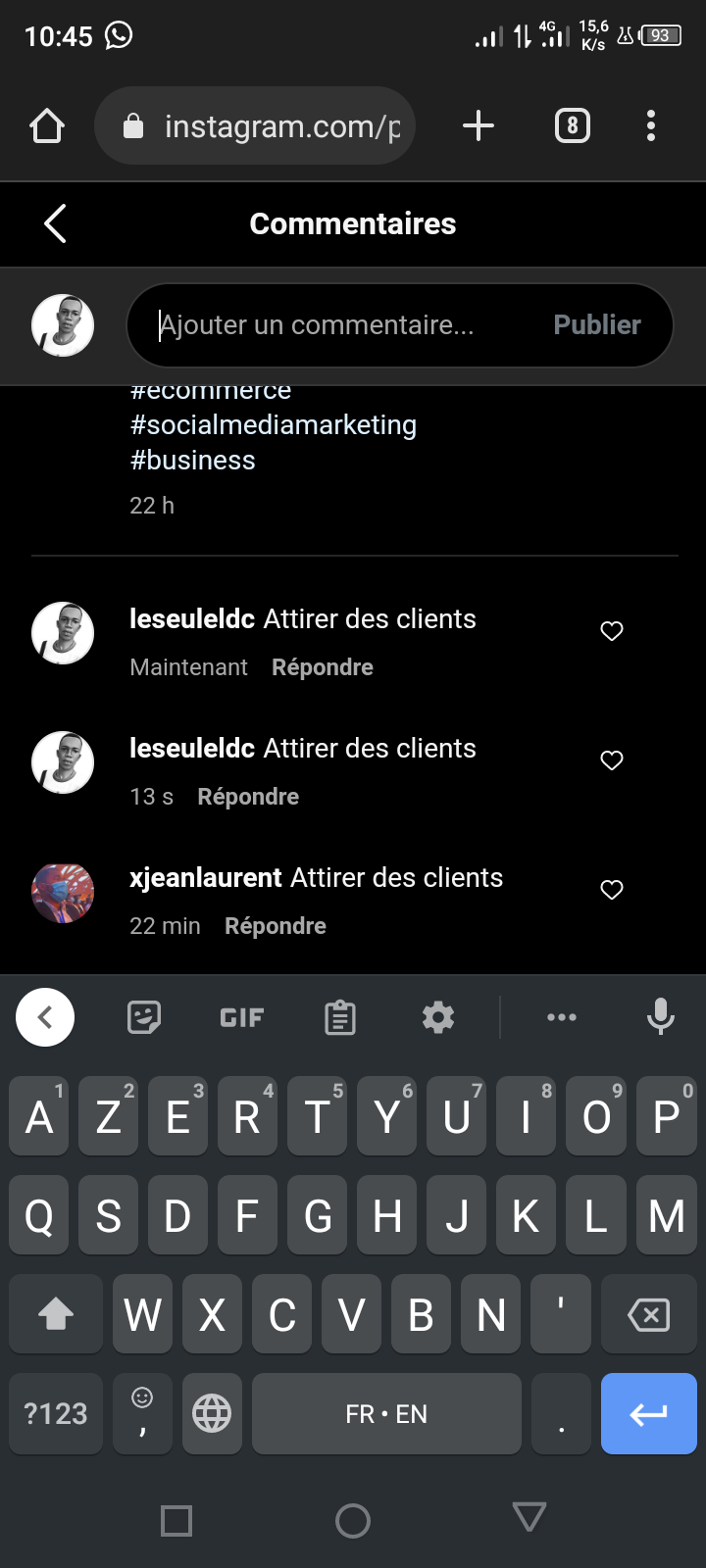The width and height of the screenshot is (706, 1568).
Task: Show the 8 open browser tabs
Action: click(573, 126)
